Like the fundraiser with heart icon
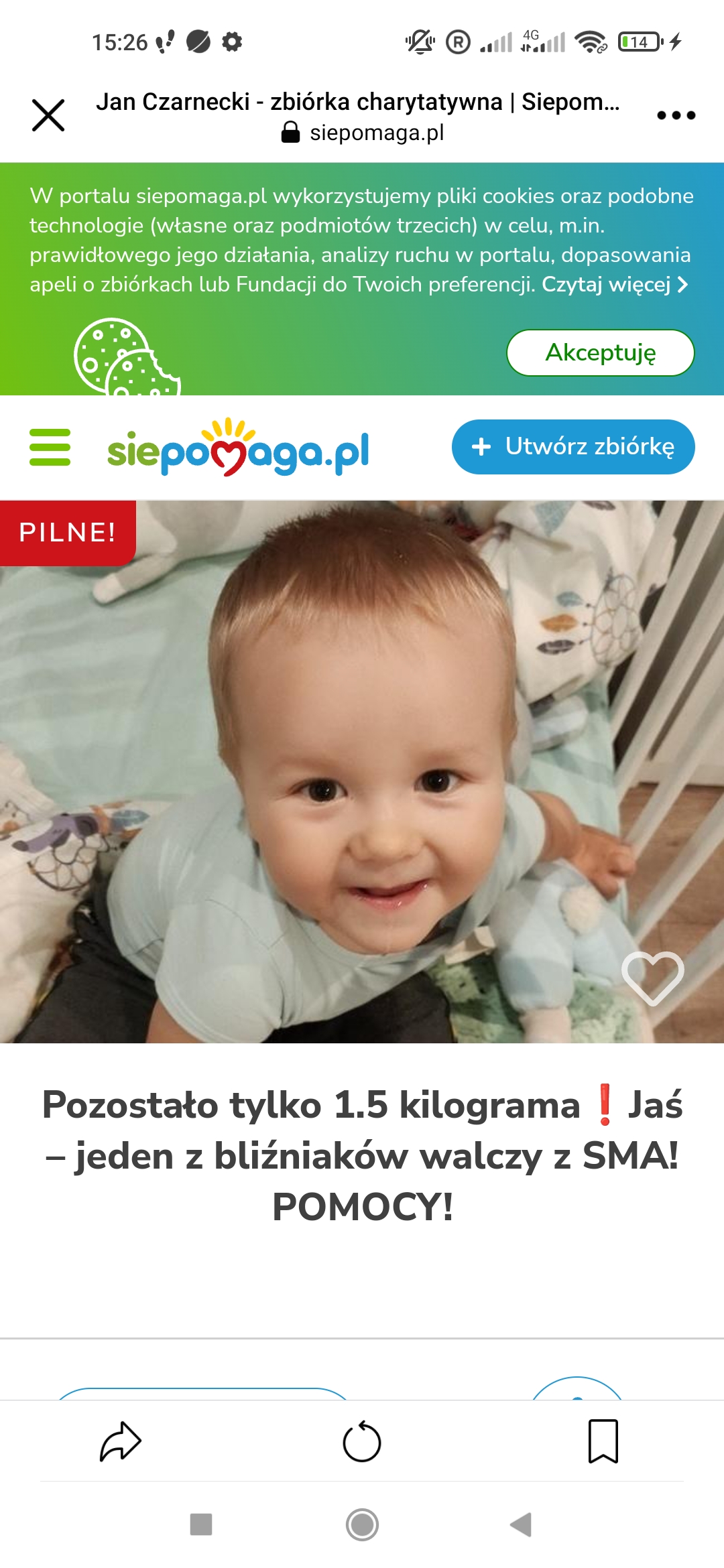Image resolution: width=724 pixels, height=1568 pixels. pos(652,978)
